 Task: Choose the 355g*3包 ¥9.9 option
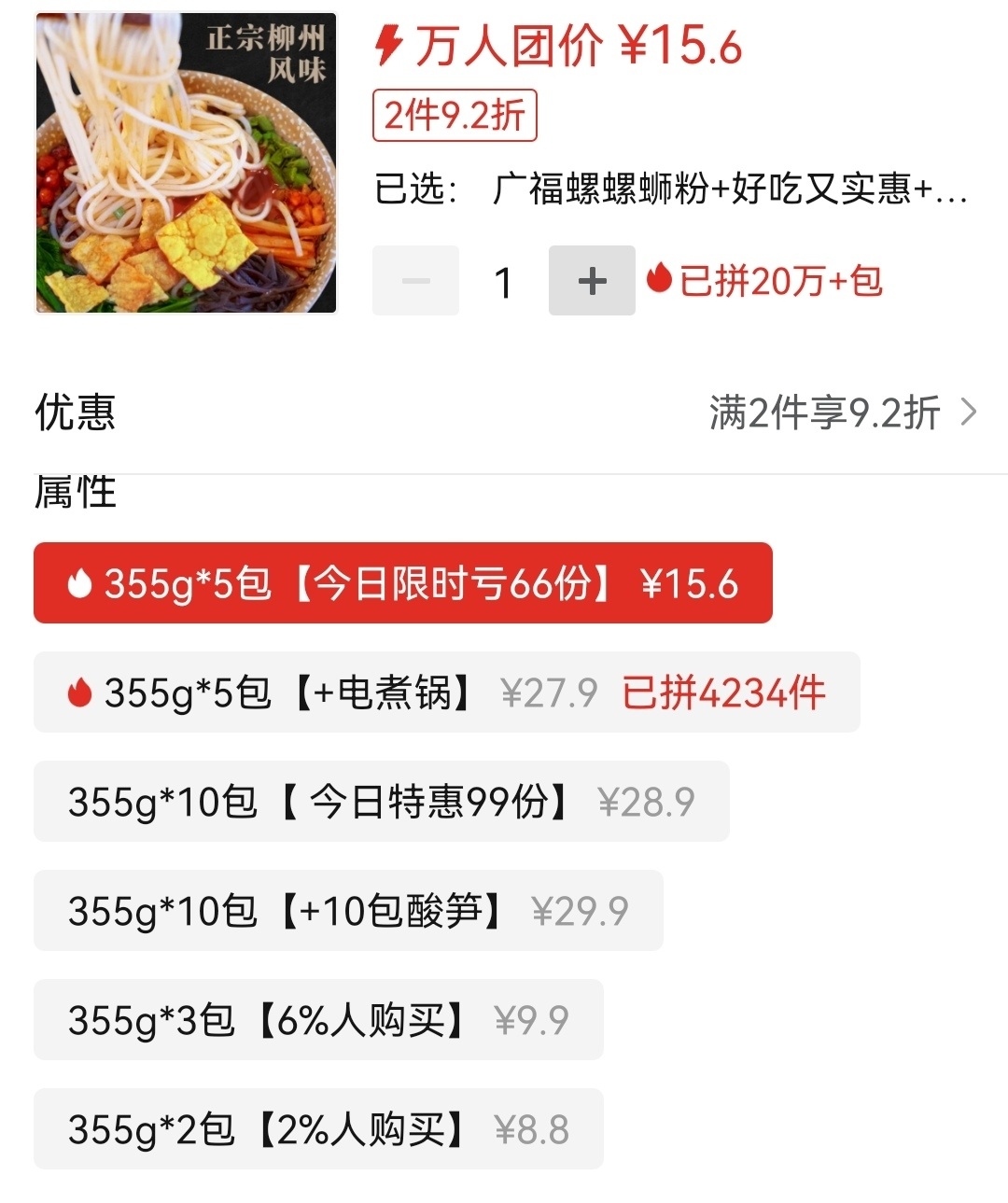(x=318, y=1020)
